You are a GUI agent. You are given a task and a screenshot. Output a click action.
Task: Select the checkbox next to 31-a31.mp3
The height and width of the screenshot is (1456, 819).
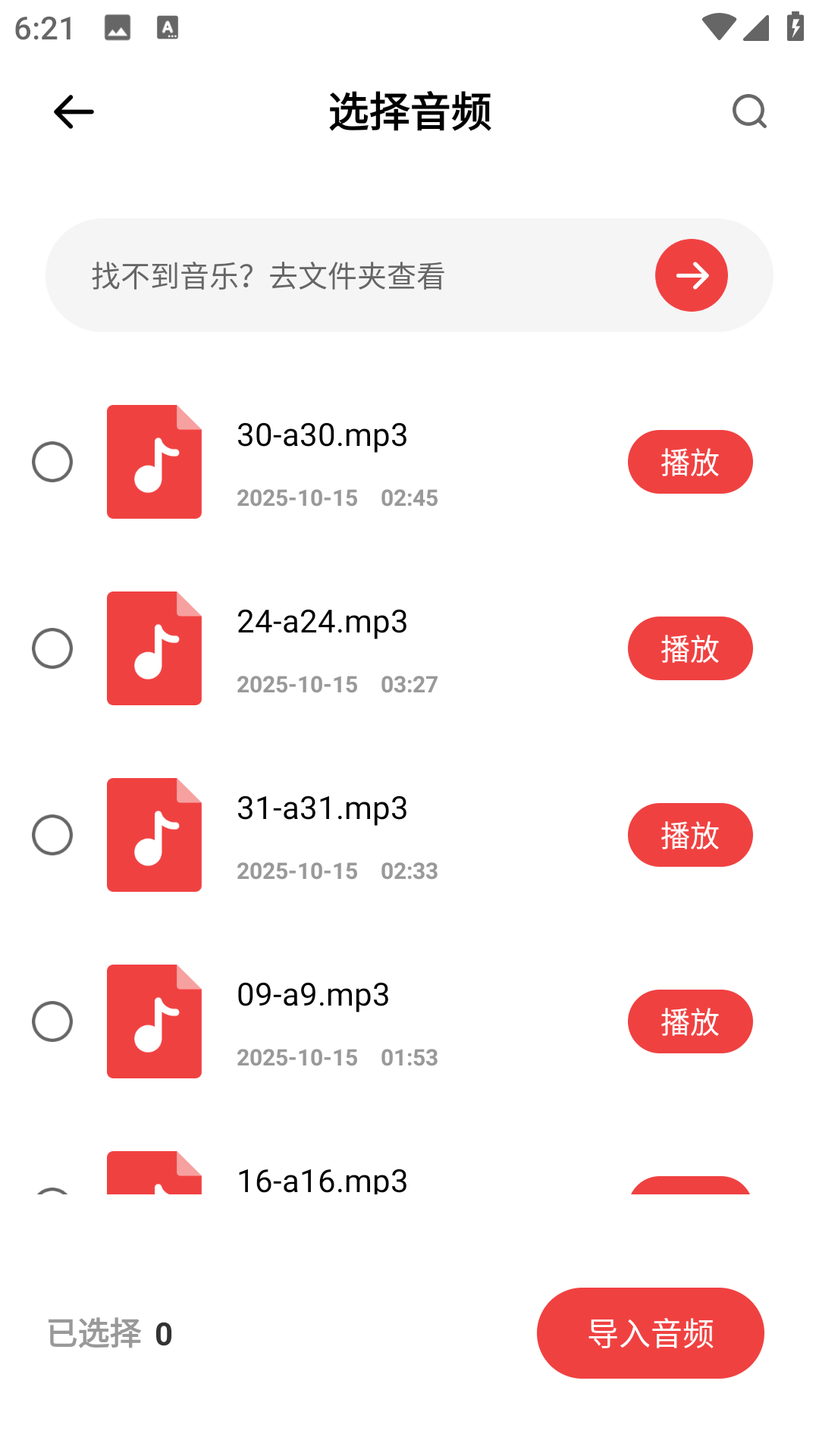[52, 835]
